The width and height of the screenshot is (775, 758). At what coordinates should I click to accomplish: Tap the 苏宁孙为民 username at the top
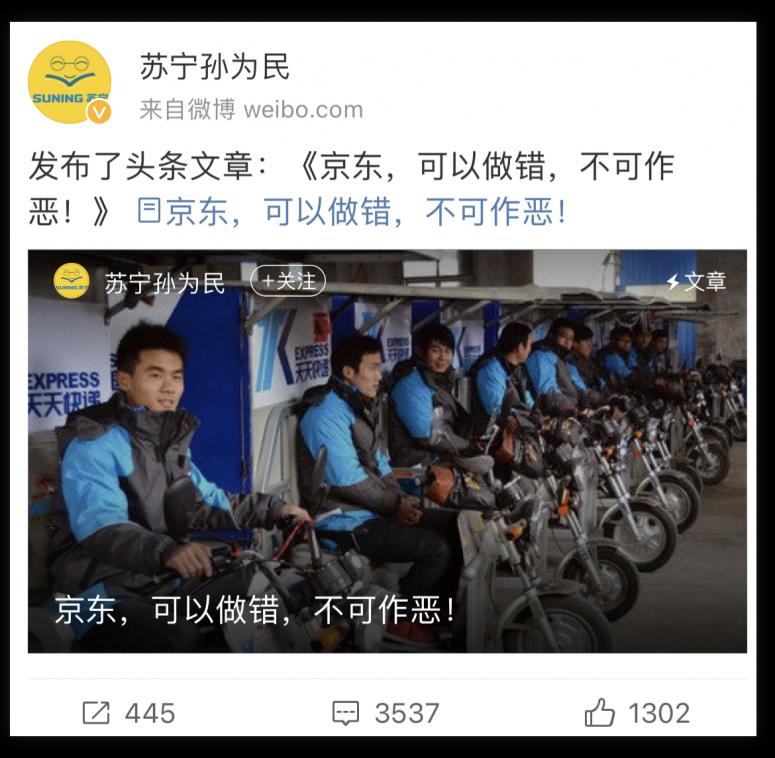click(x=215, y=67)
